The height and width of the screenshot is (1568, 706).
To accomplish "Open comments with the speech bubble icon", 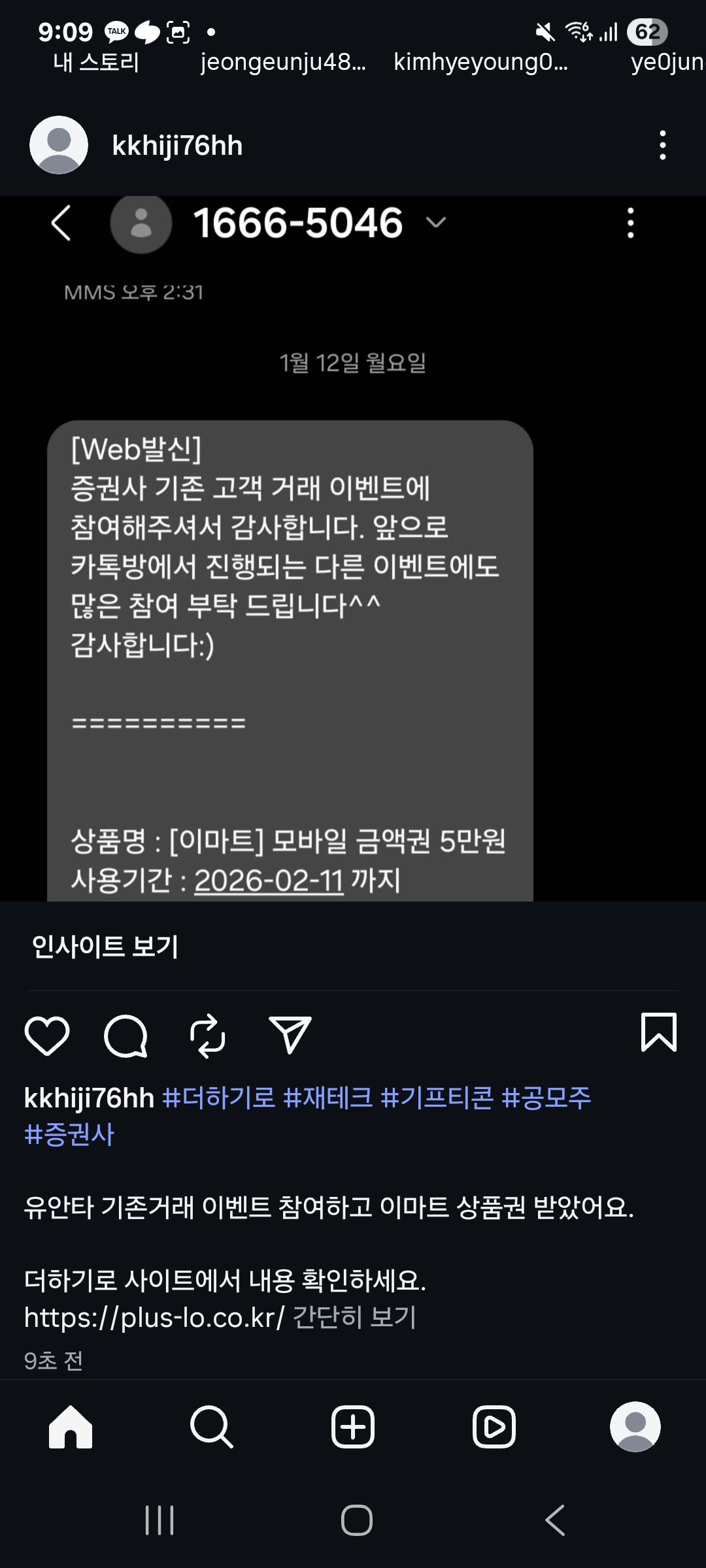I will pyautogui.click(x=128, y=1036).
